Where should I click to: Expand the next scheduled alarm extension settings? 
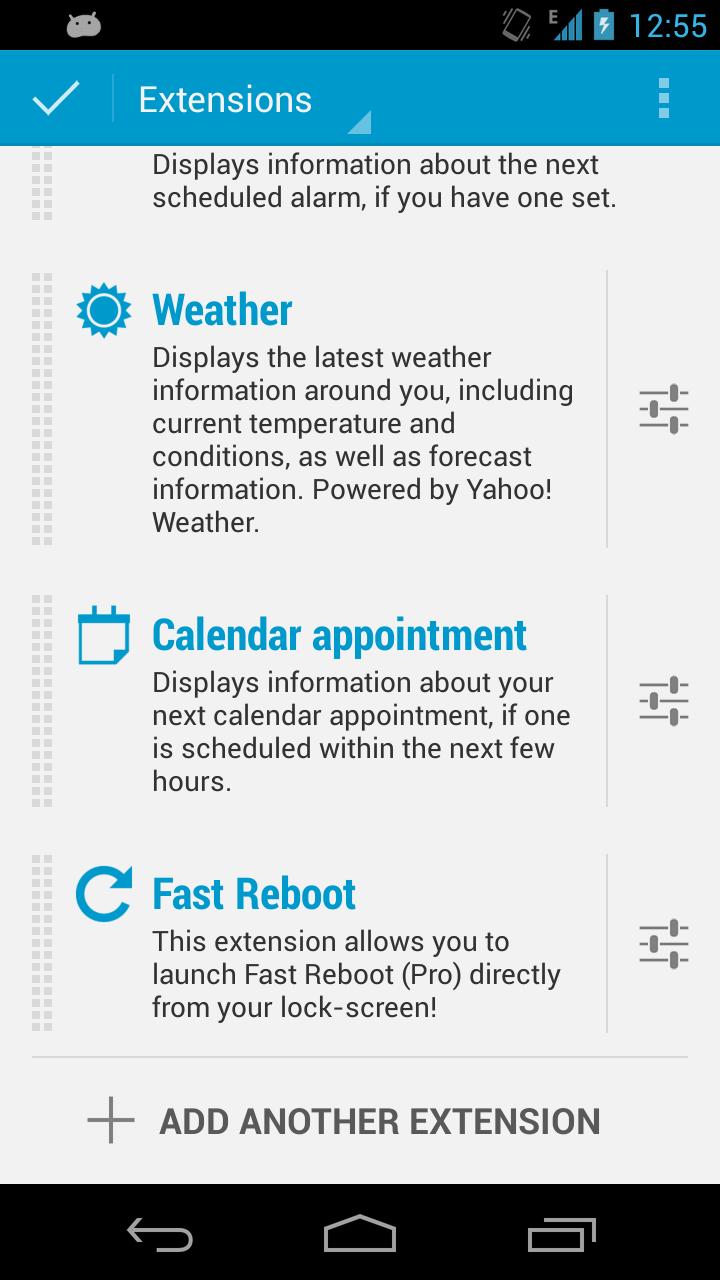pyautogui.click(x=662, y=180)
